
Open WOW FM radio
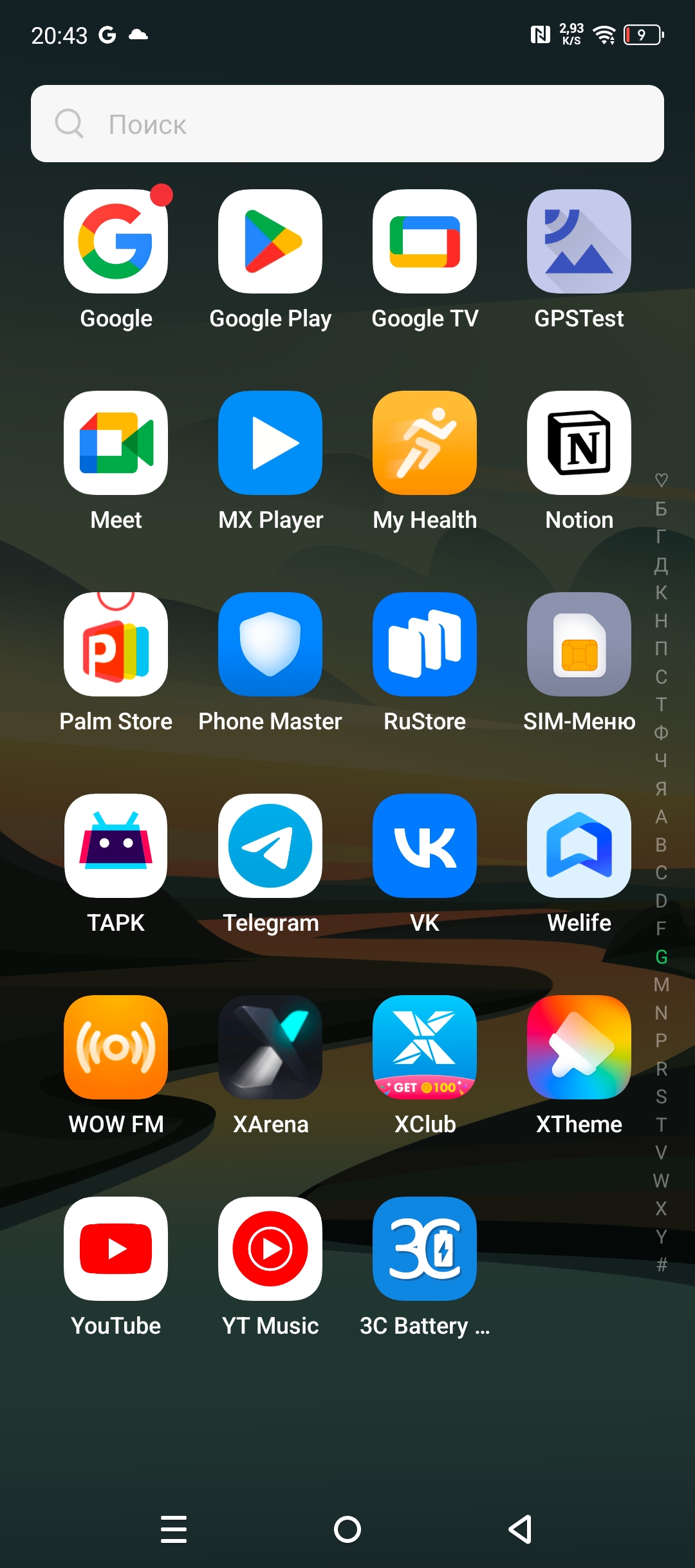(x=116, y=1047)
